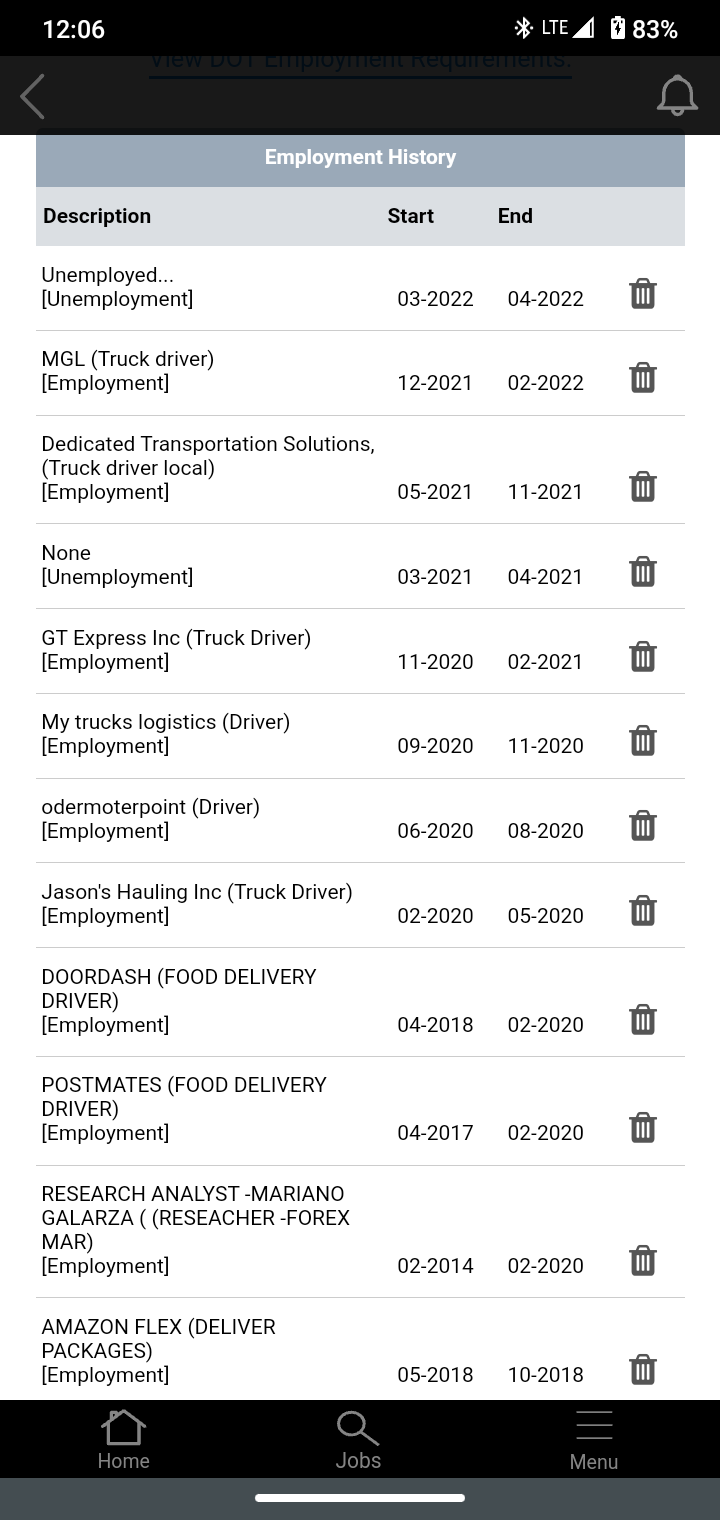This screenshot has height=1520, width=720.
Task: Delete the None unemployment entry
Action: (x=643, y=572)
